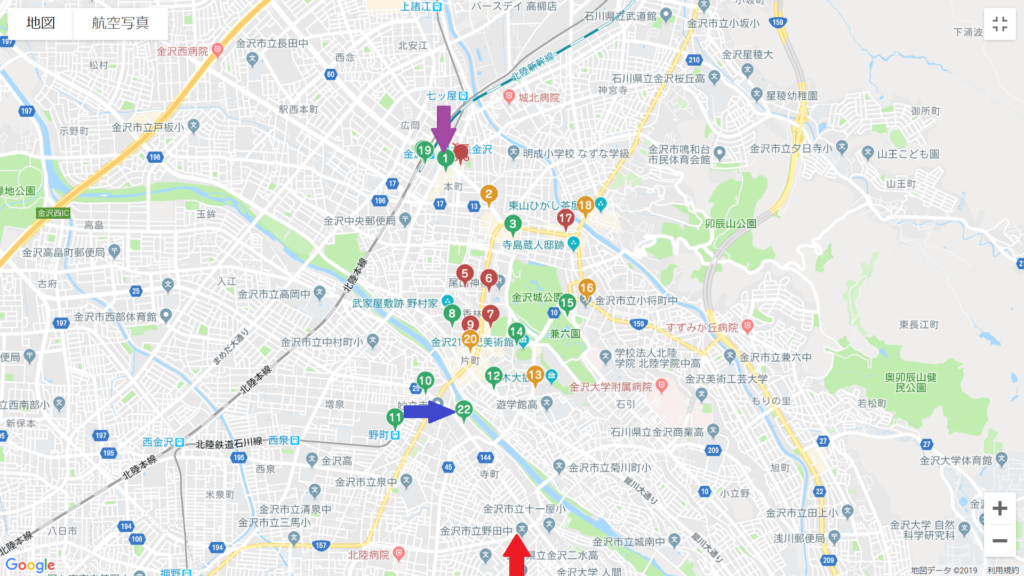Exit fullscreen map mode
The width and height of the screenshot is (1024, 576).
tap(999, 25)
